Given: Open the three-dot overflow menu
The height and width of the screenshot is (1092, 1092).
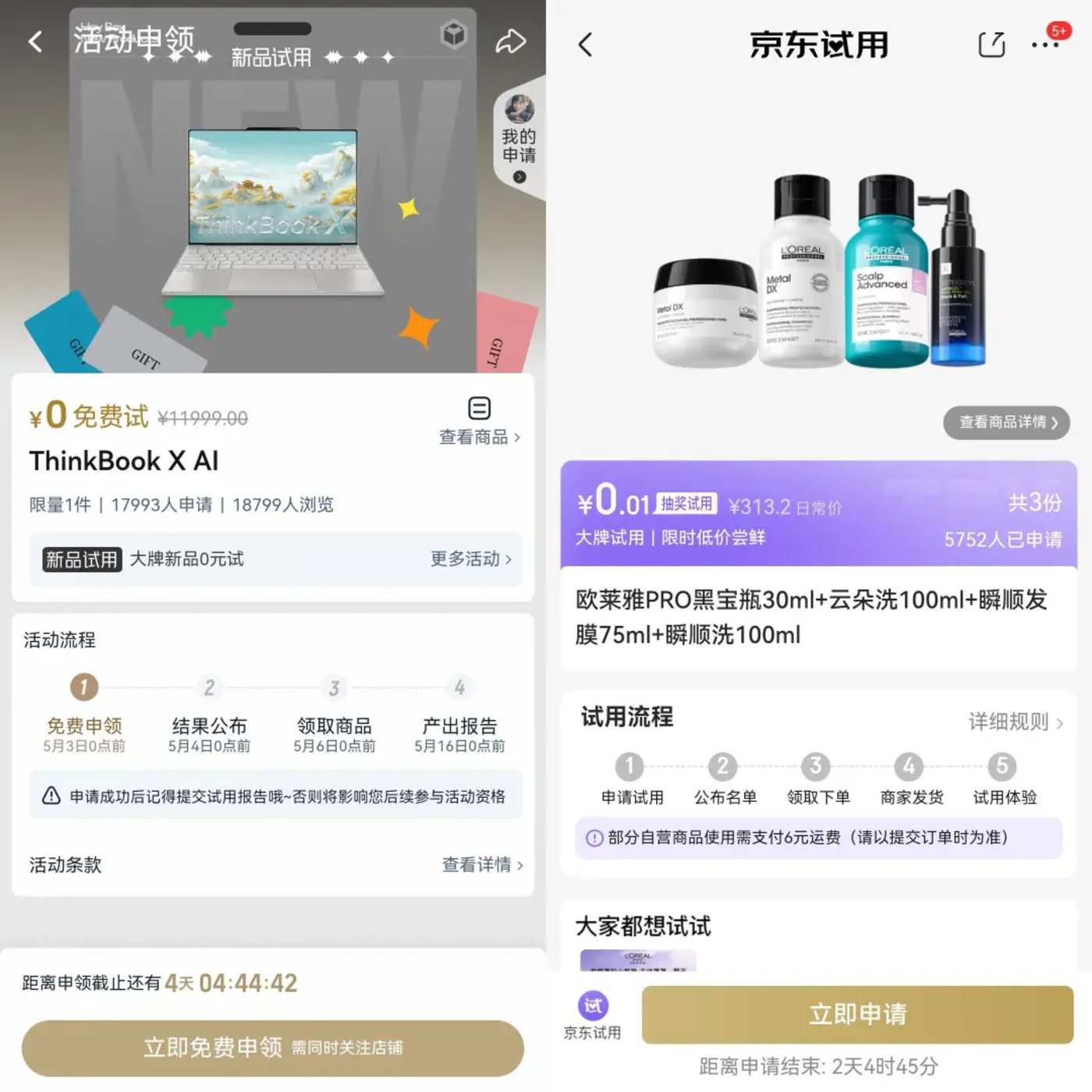Looking at the screenshot, I should pos(1044,44).
